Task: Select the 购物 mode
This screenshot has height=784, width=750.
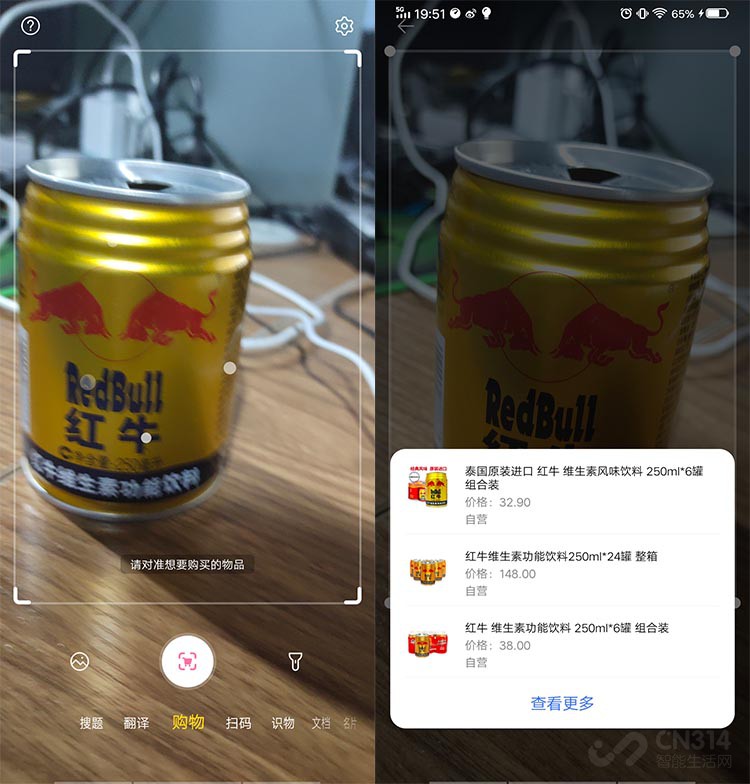Action: (188, 722)
